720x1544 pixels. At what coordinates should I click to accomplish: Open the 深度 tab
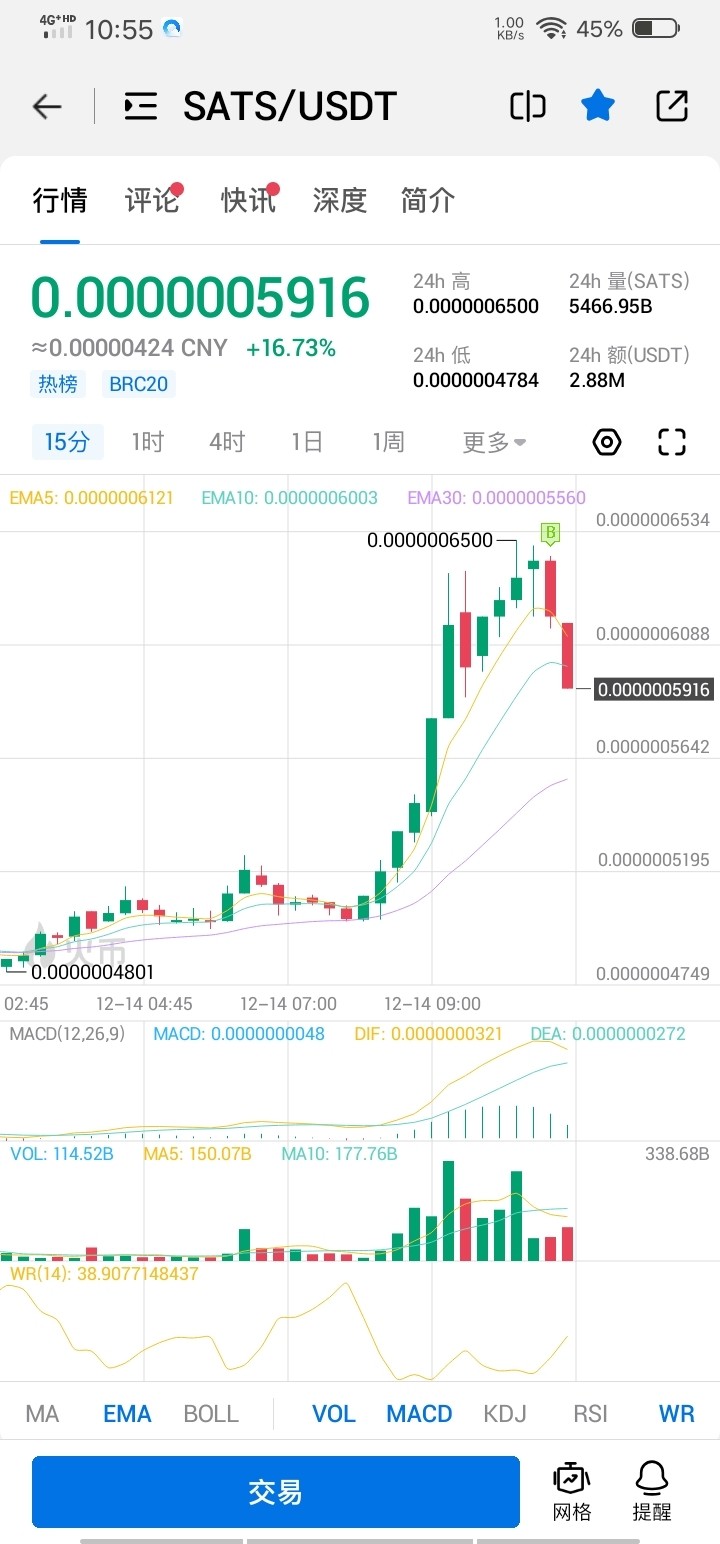(340, 201)
